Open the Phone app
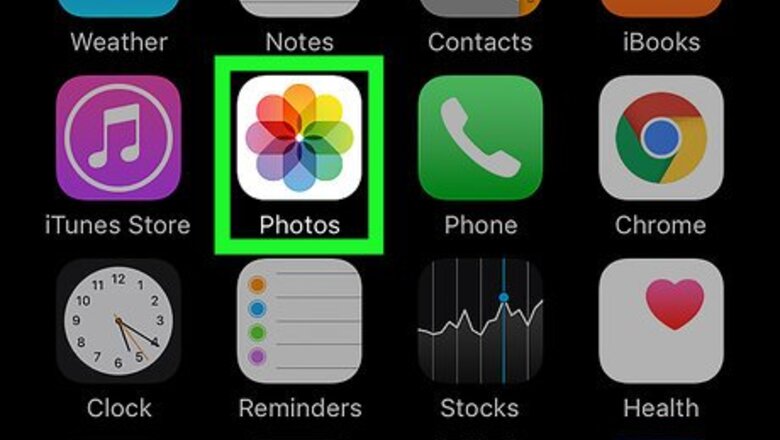 [480, 138]
